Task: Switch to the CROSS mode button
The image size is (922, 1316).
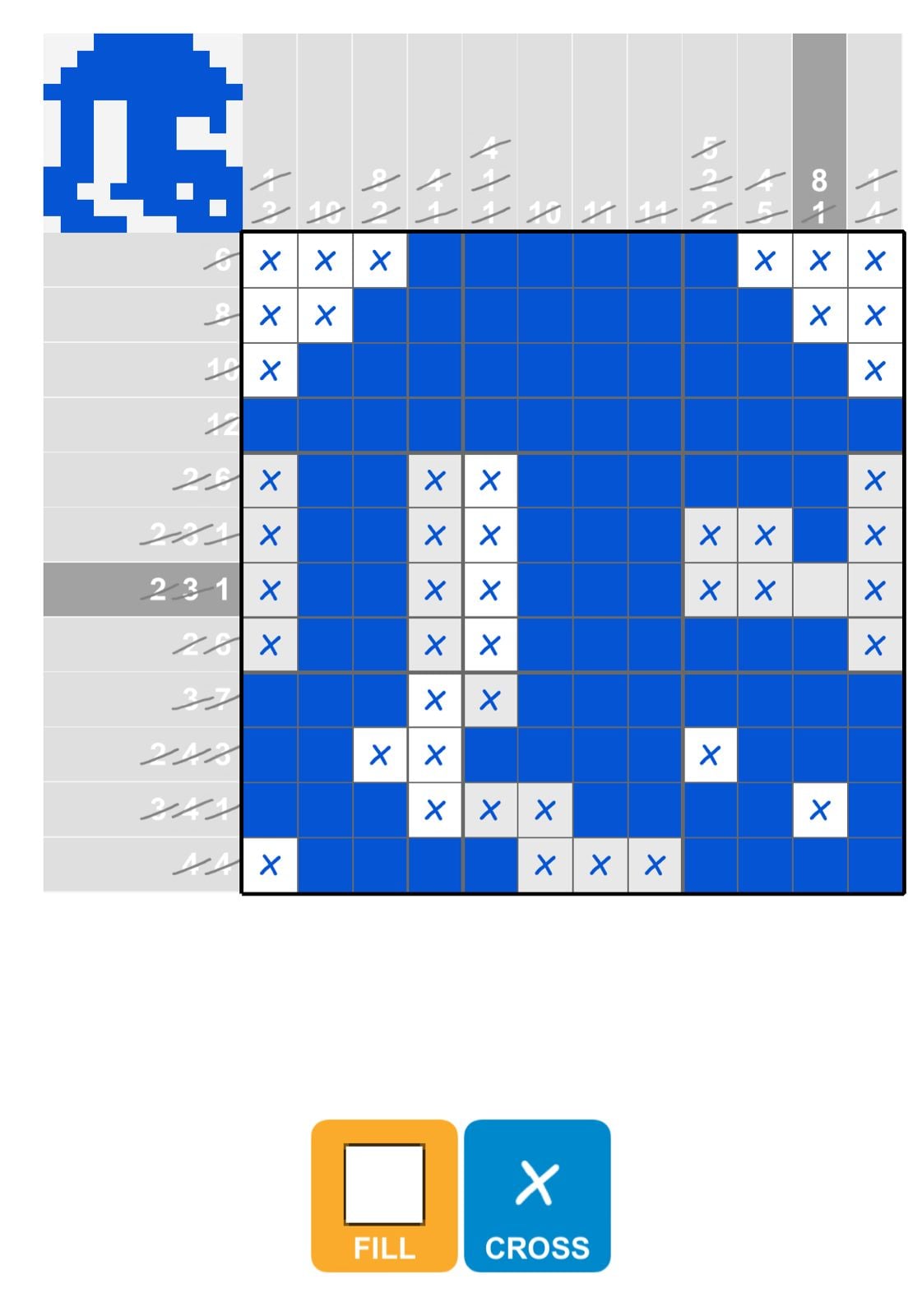Action: click(536, 1194)
